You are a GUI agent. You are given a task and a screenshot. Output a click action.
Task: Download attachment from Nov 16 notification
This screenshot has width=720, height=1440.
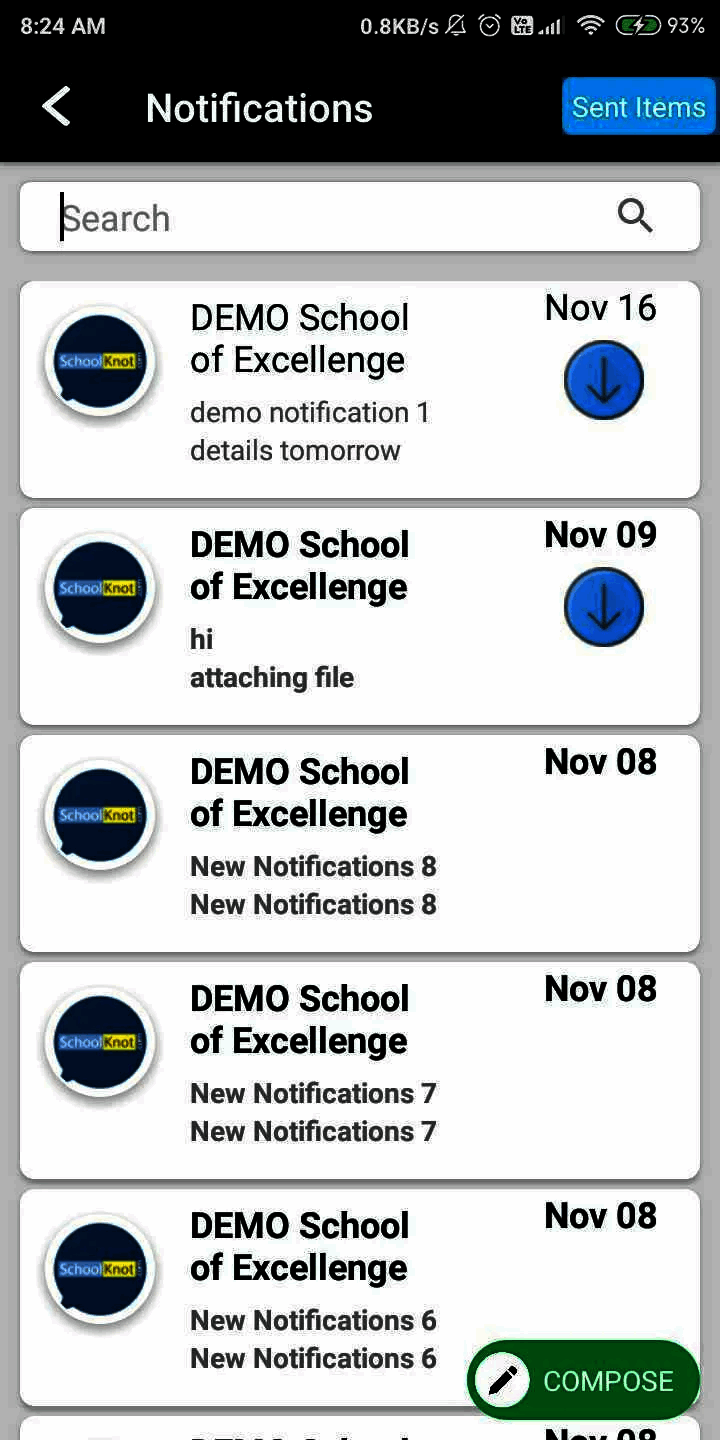(603, 380)
